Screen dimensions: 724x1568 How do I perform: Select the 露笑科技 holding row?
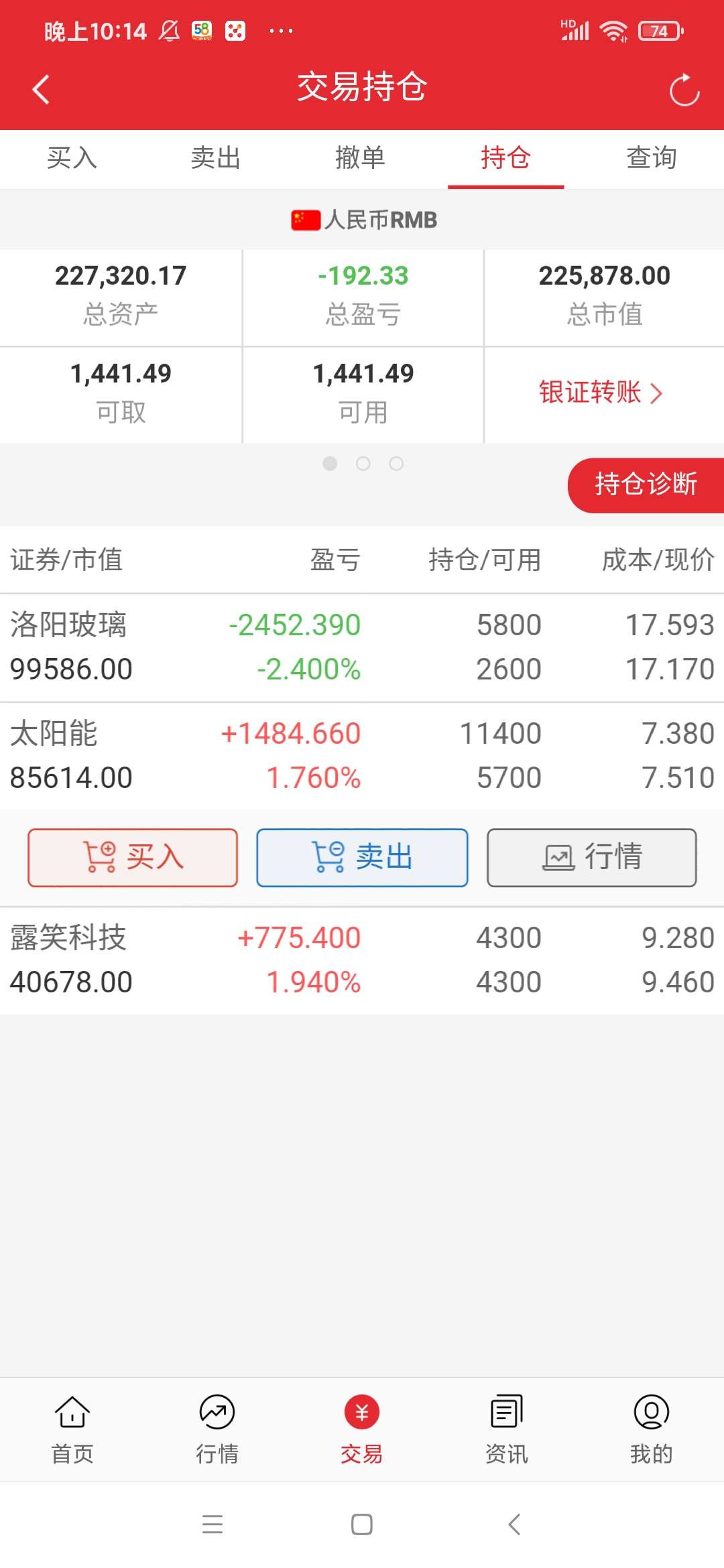(x=362, y=960)
